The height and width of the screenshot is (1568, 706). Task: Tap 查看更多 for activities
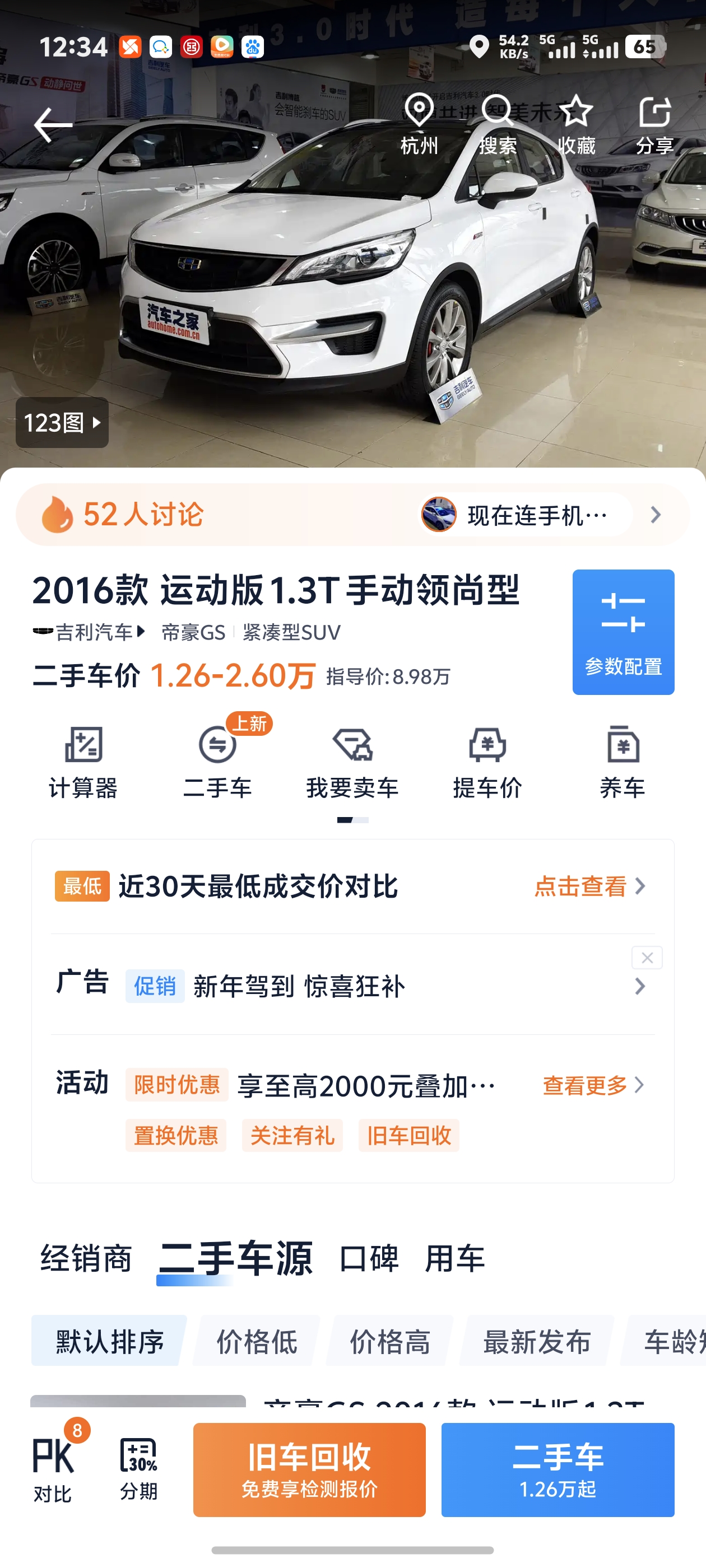coord(592,1085)
